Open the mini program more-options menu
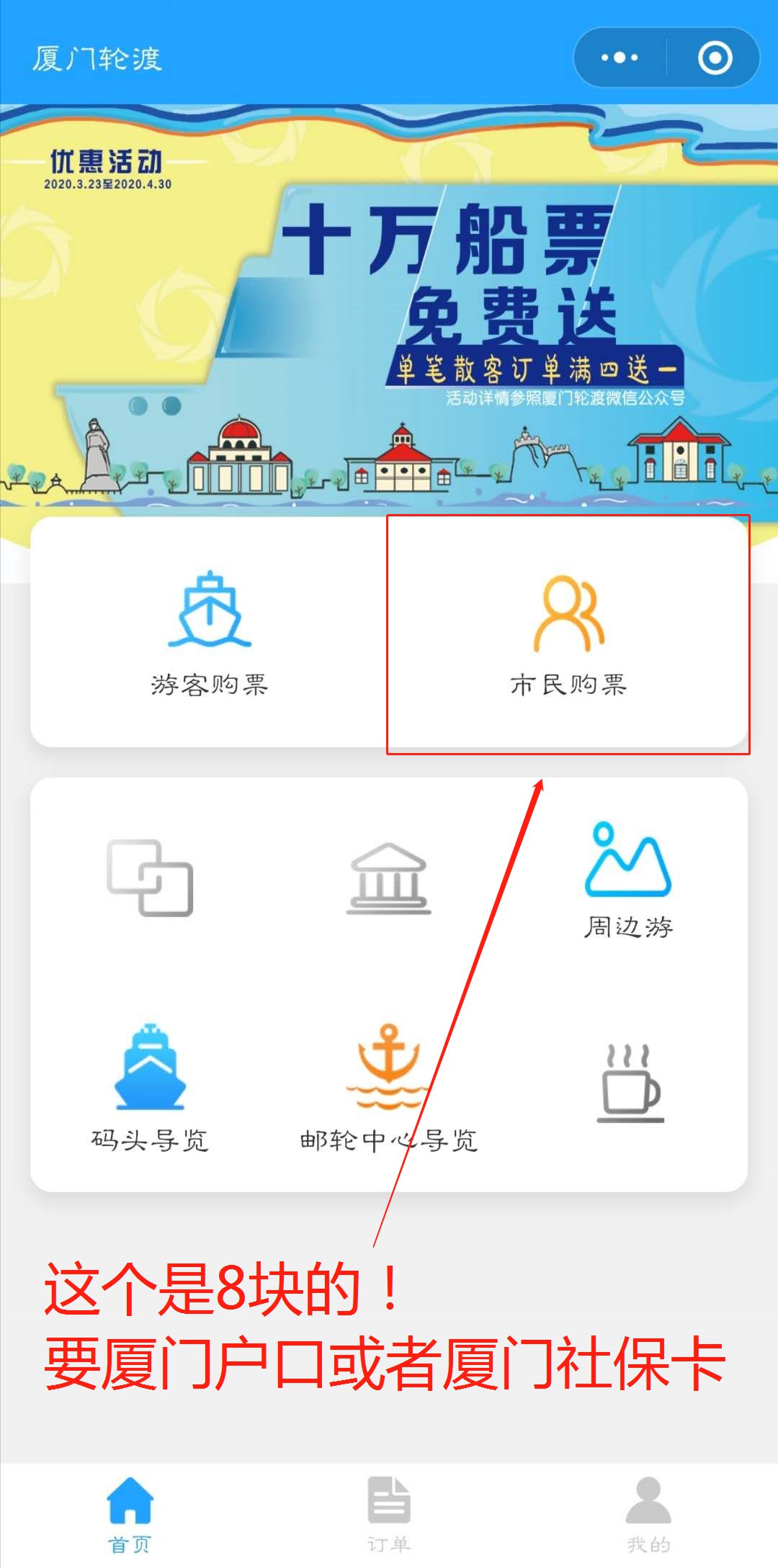778x1568 pixels. coord(620,58)
